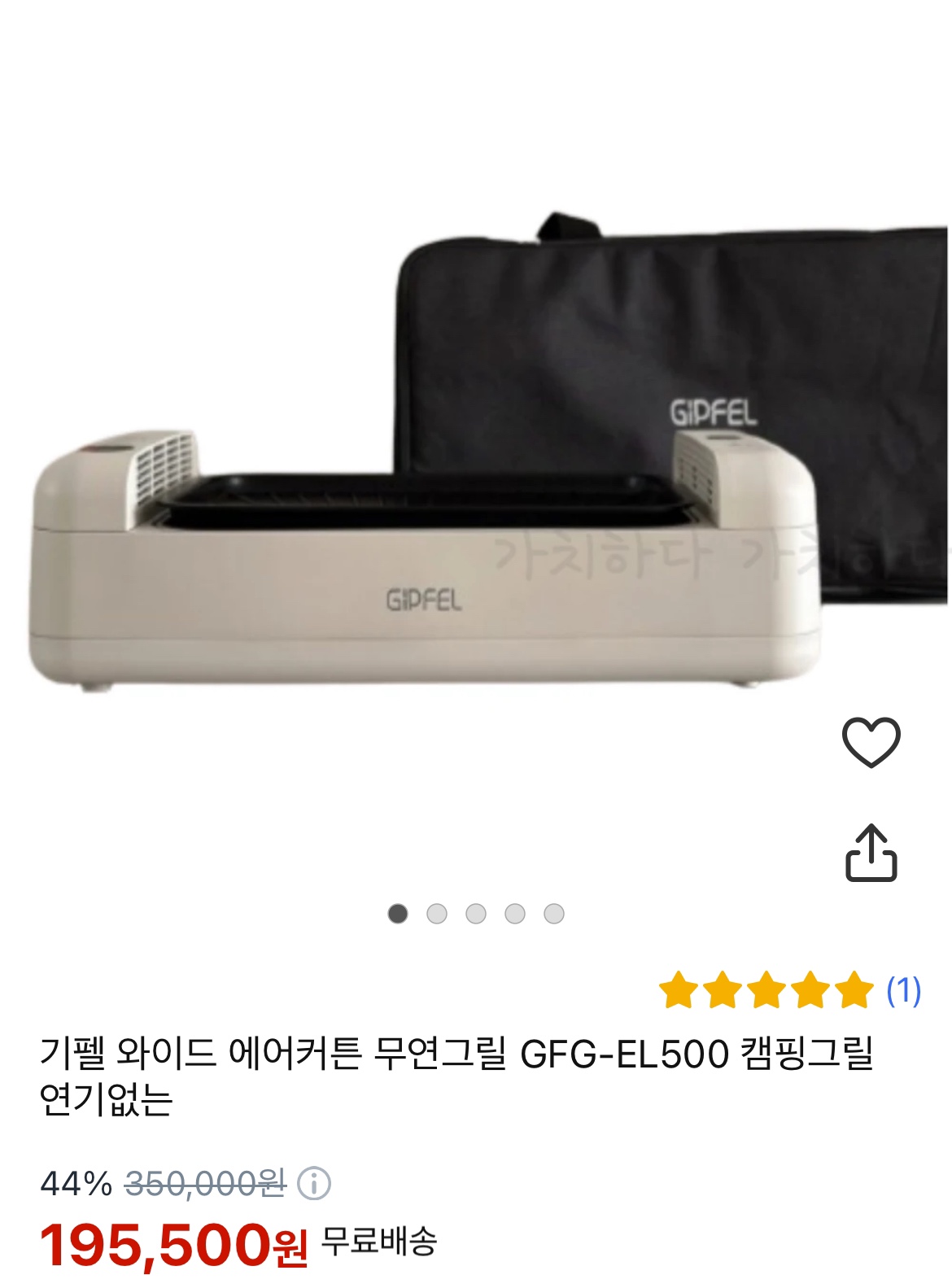Screen dimensions: 952x1288
Task: Open the original price info icon
Action: (314, 1184)
